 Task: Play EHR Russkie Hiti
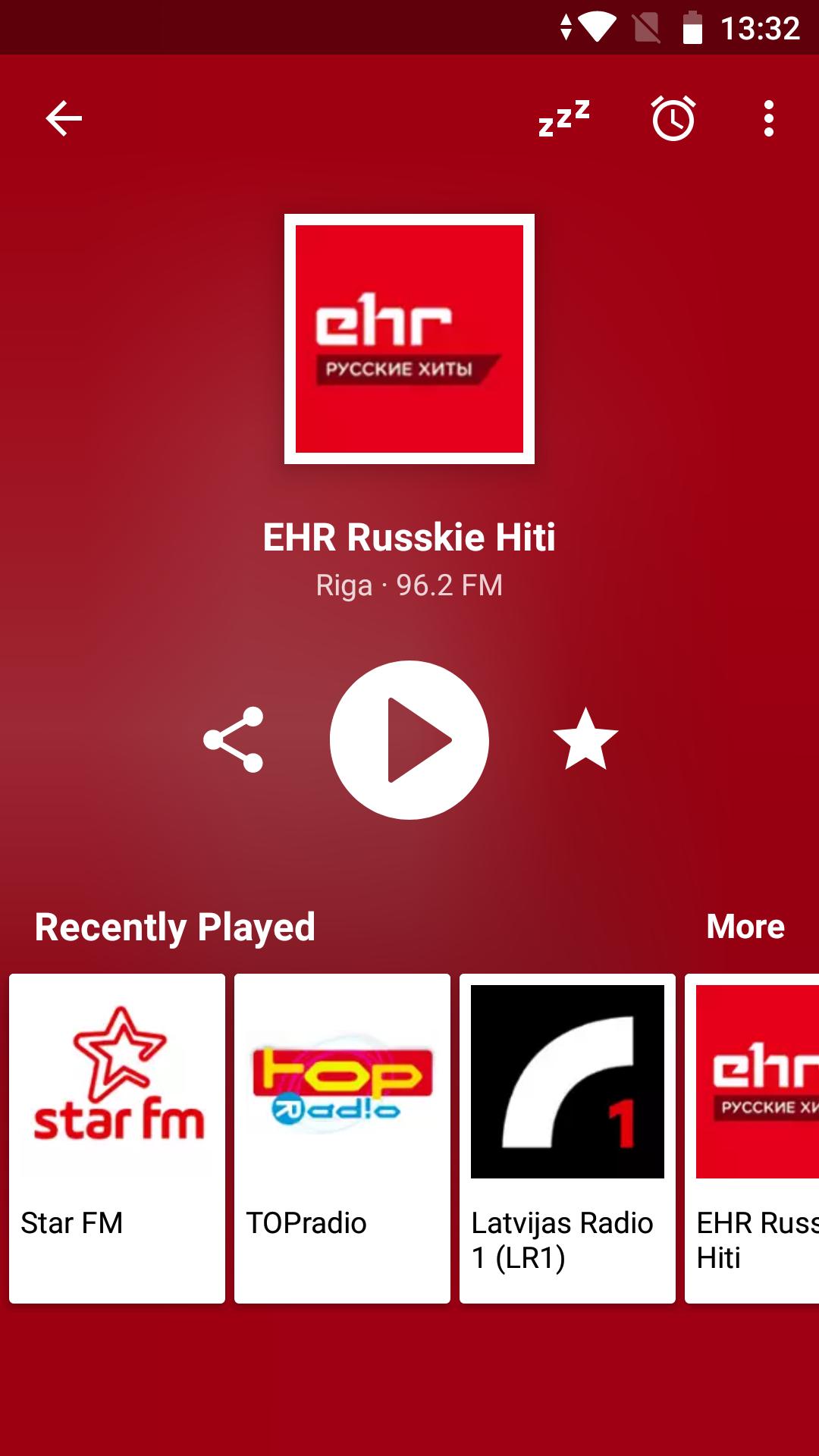(409, 740)
